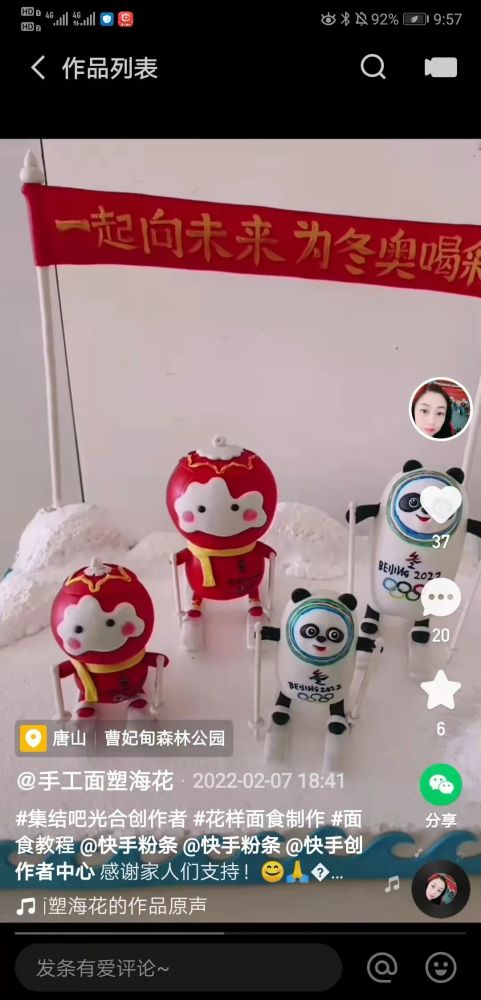
Task: Open the creator's avatar profile
Action: [440, 409]
